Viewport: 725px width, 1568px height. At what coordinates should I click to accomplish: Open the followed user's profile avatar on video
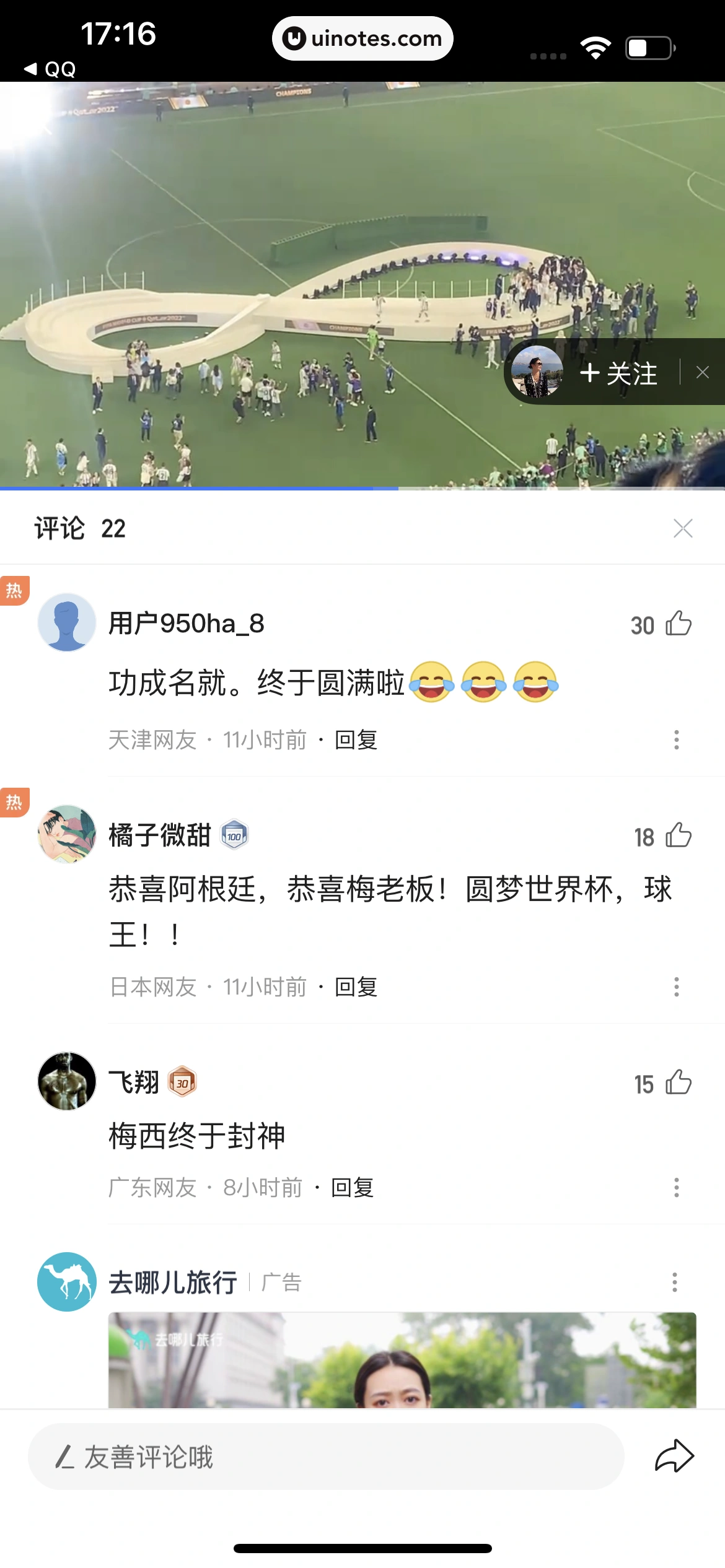click(537, 373)
